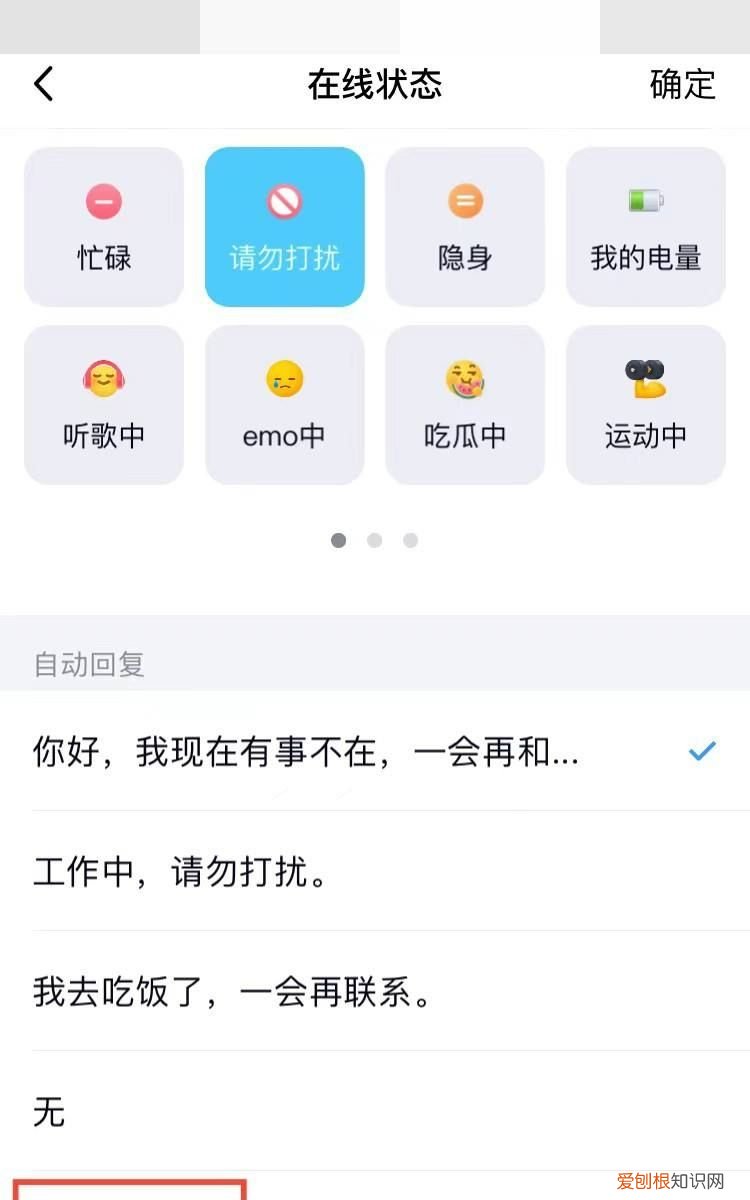
Task: Select the 我的电量 battery status icon
Action: [x=645, y=225]
